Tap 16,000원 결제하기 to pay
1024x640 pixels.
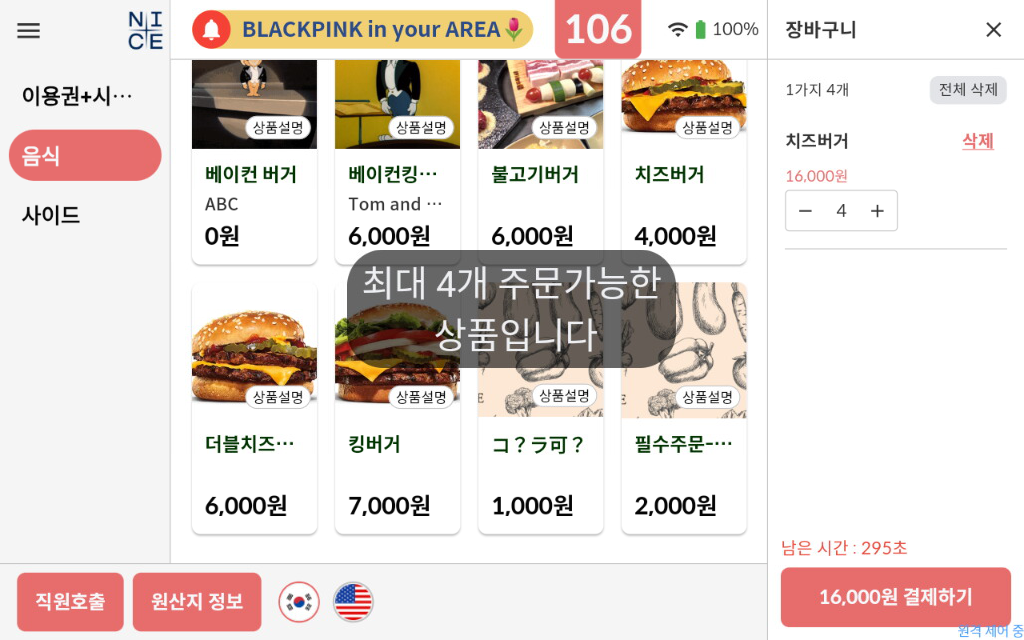click(x=895, y=597)
